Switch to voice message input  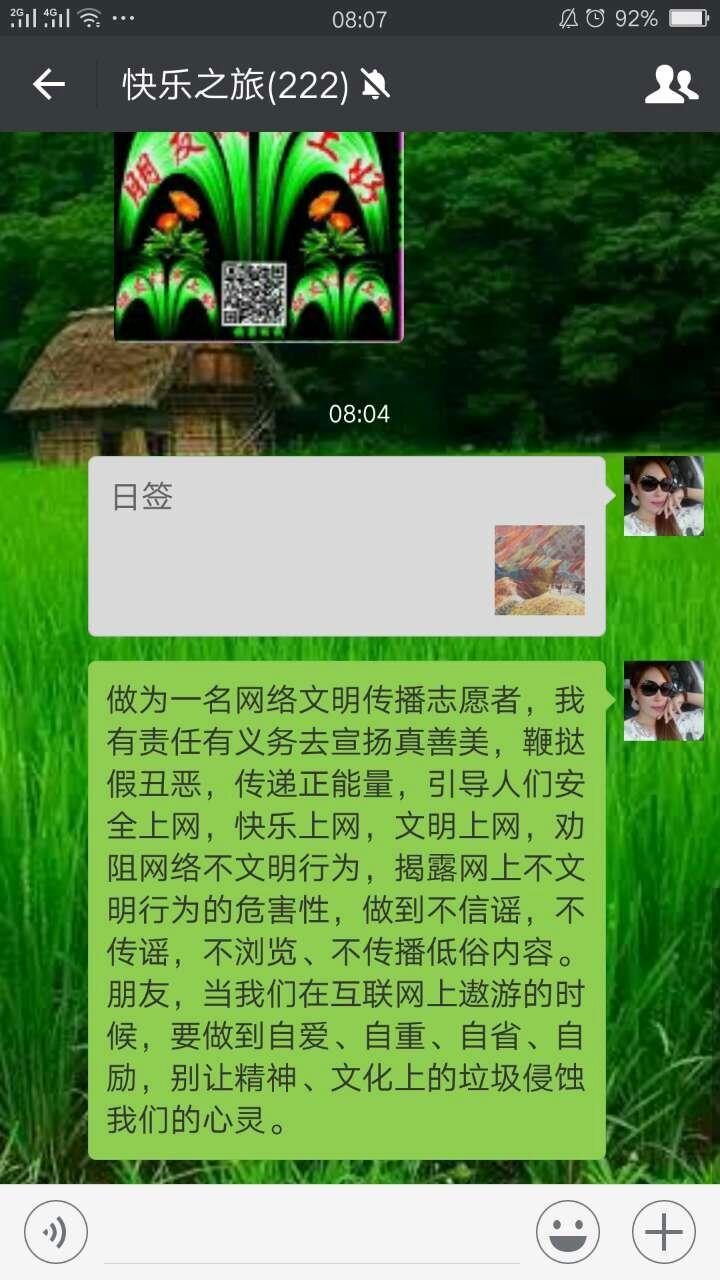click(x=56, y=1232)
